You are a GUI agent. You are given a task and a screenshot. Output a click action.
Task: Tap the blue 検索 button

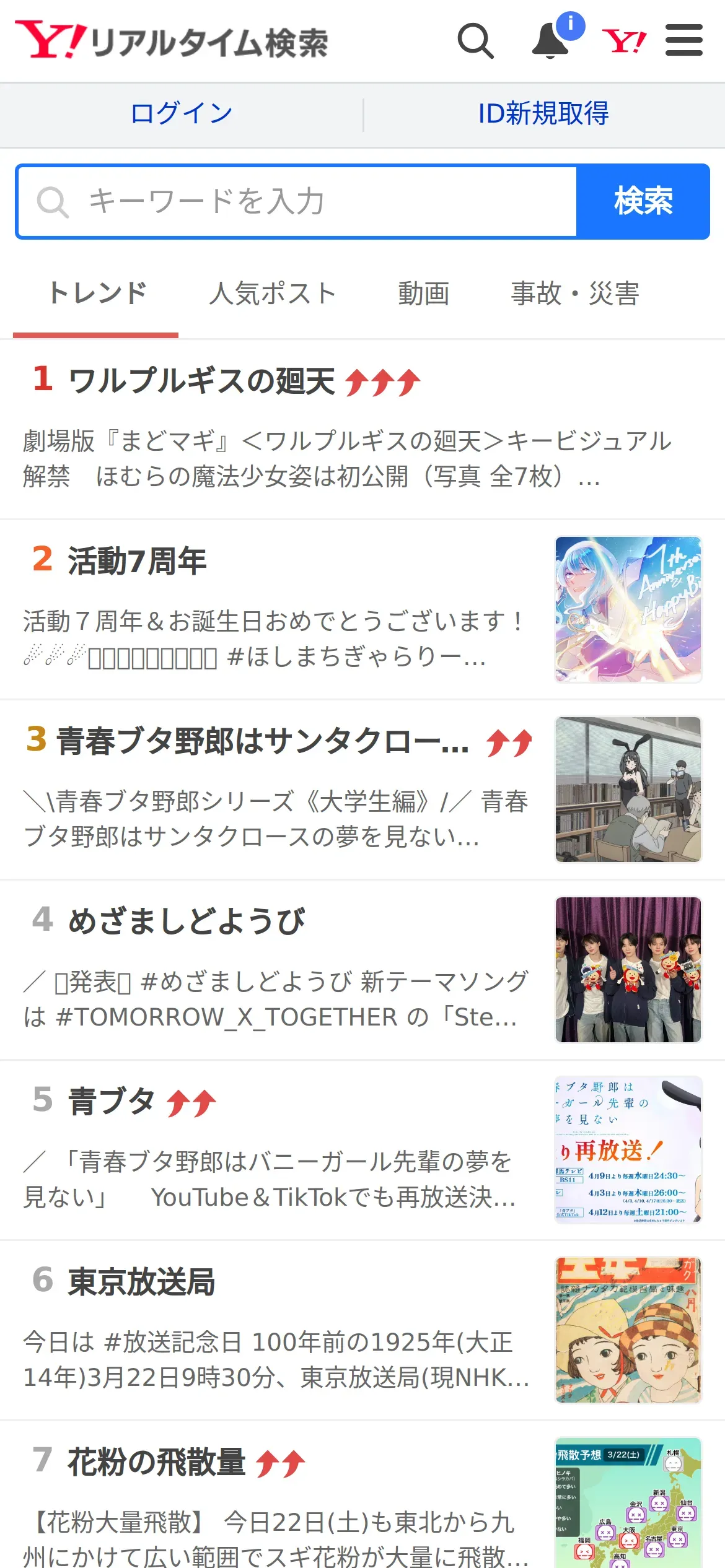point(643,201)
